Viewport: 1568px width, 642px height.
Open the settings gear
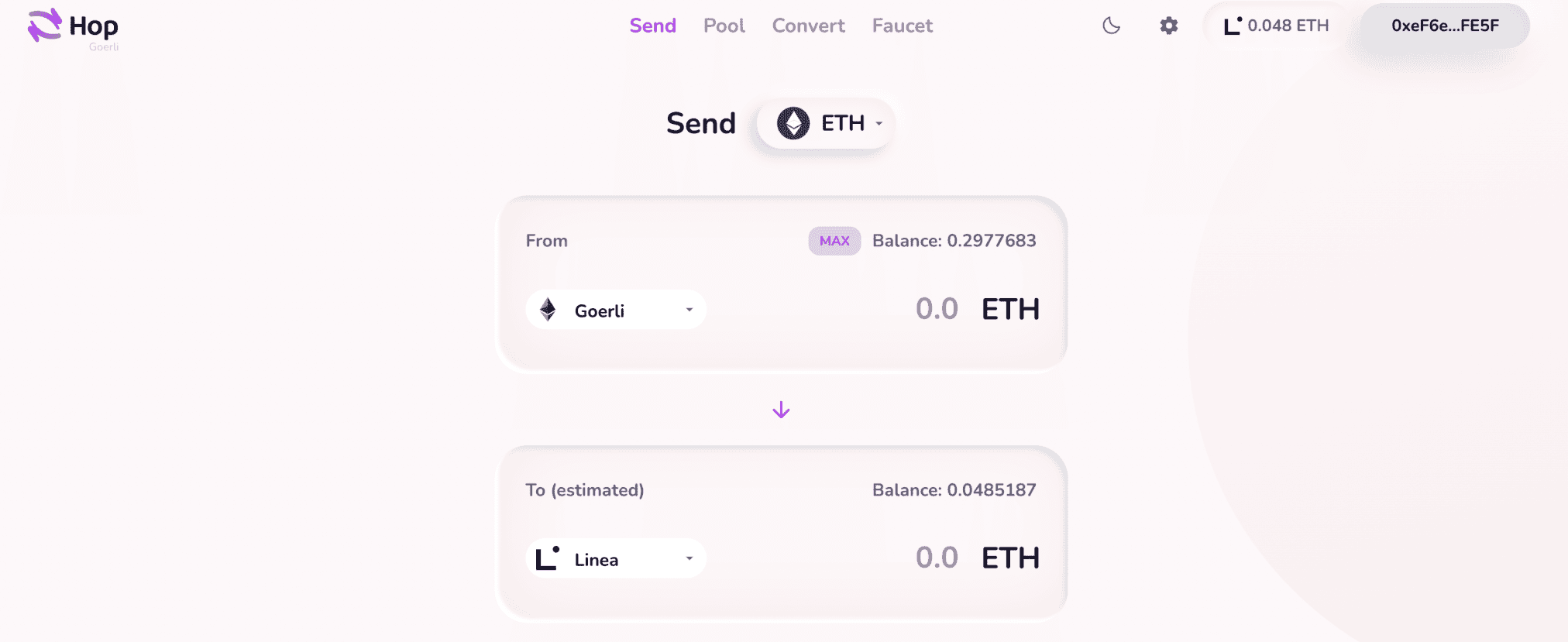(1168, 26)
